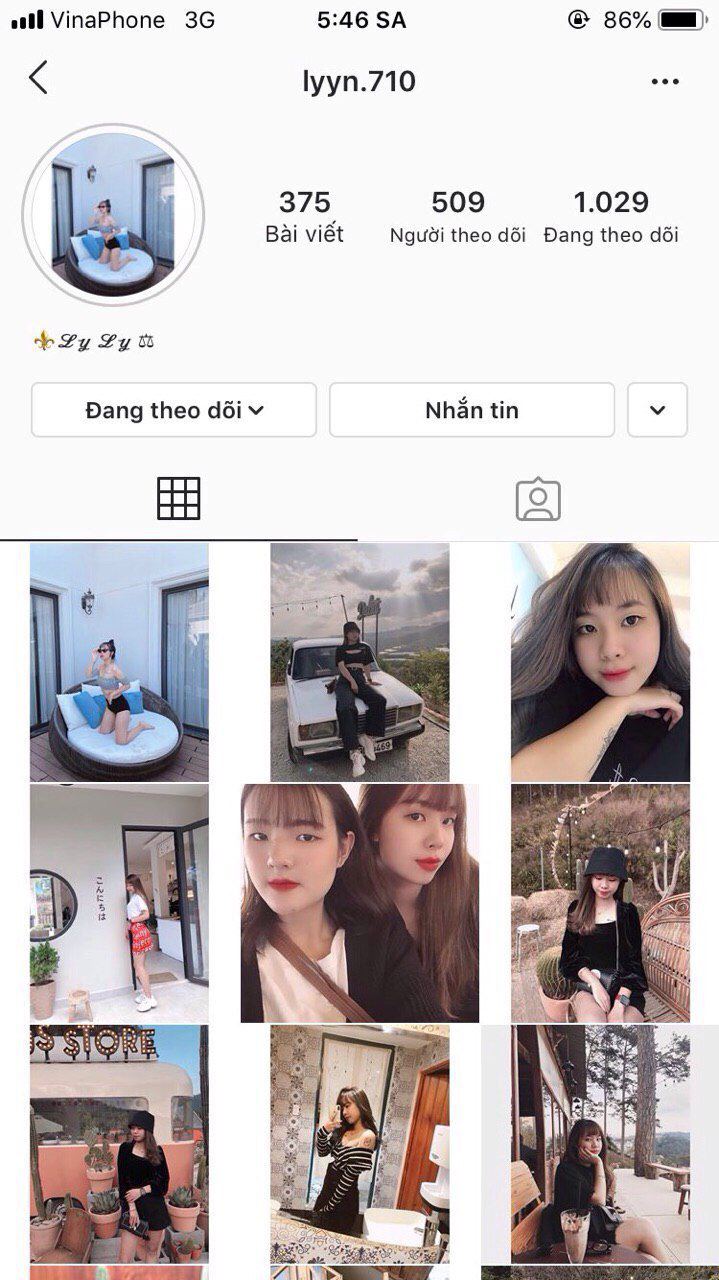
Task: Open the post with the STORE sign
Action: coord(119,1143)
